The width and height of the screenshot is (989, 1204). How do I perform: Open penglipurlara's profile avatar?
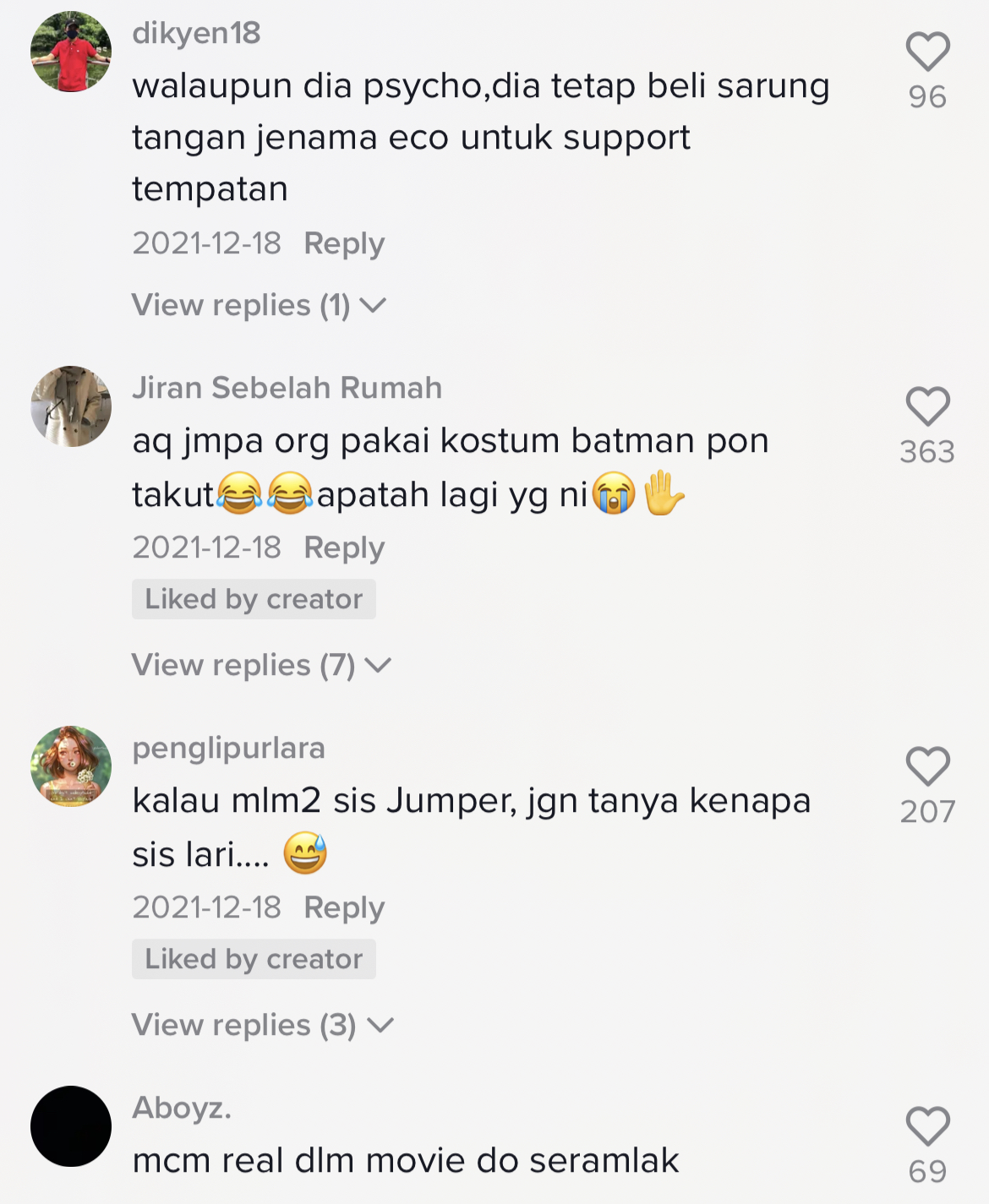click(x=71, y=766)
